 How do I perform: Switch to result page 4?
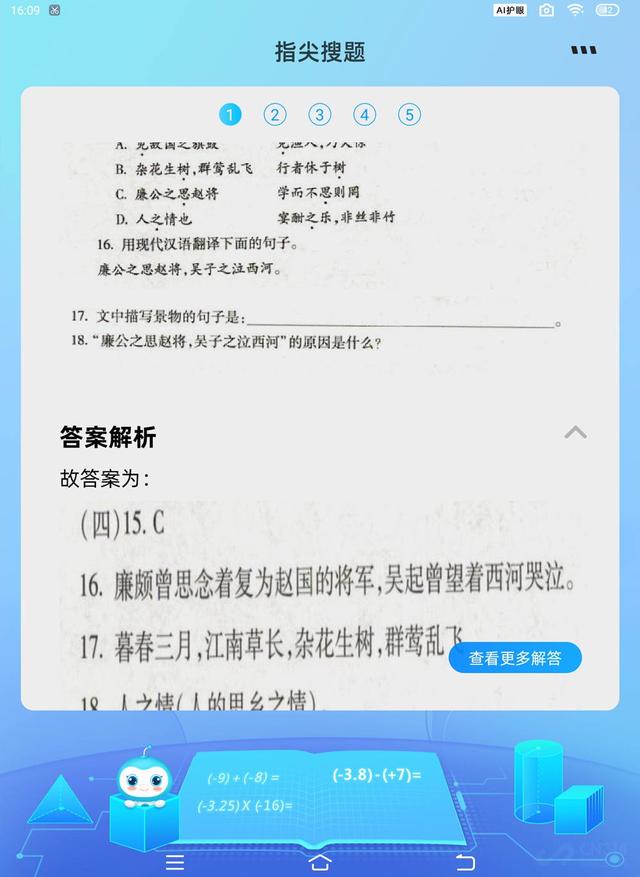(x=365, y=114)
